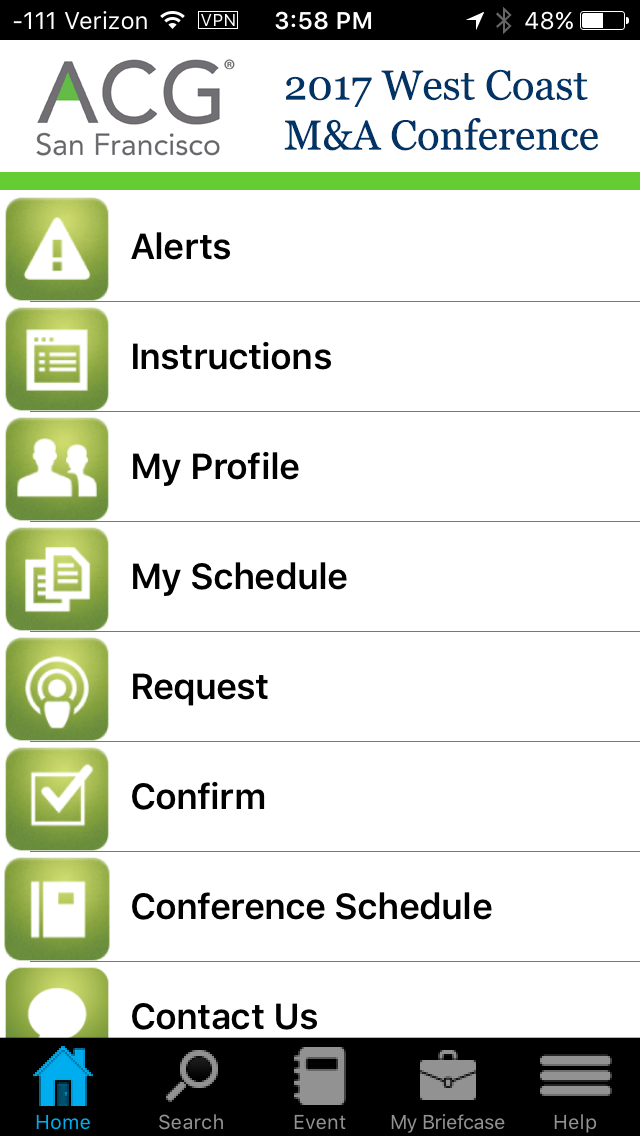Open the My Briefcase tab
This screenshot has height=1136, width=640.
coord(447,1088)
